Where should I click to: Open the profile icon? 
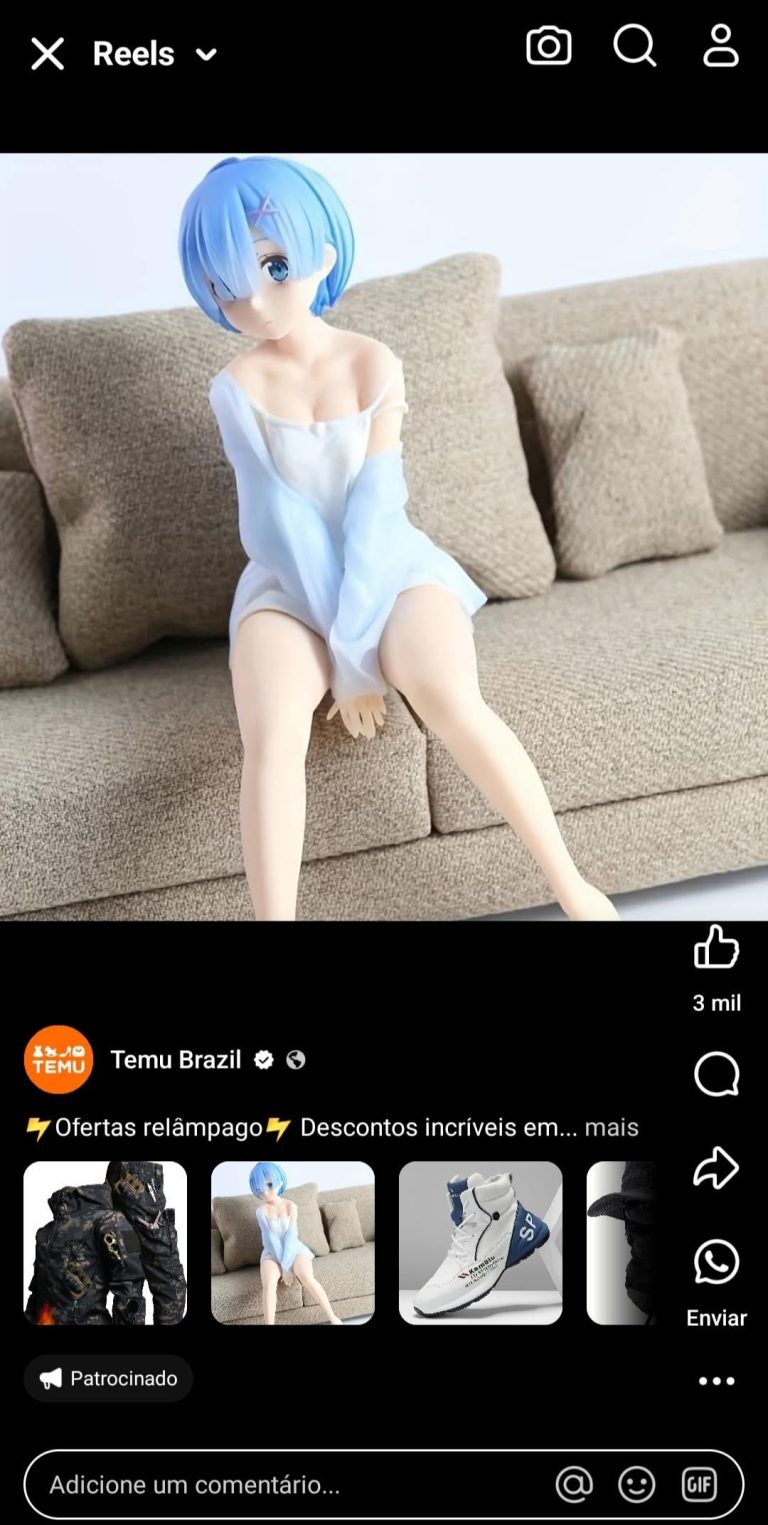click(x=720, y=46)
